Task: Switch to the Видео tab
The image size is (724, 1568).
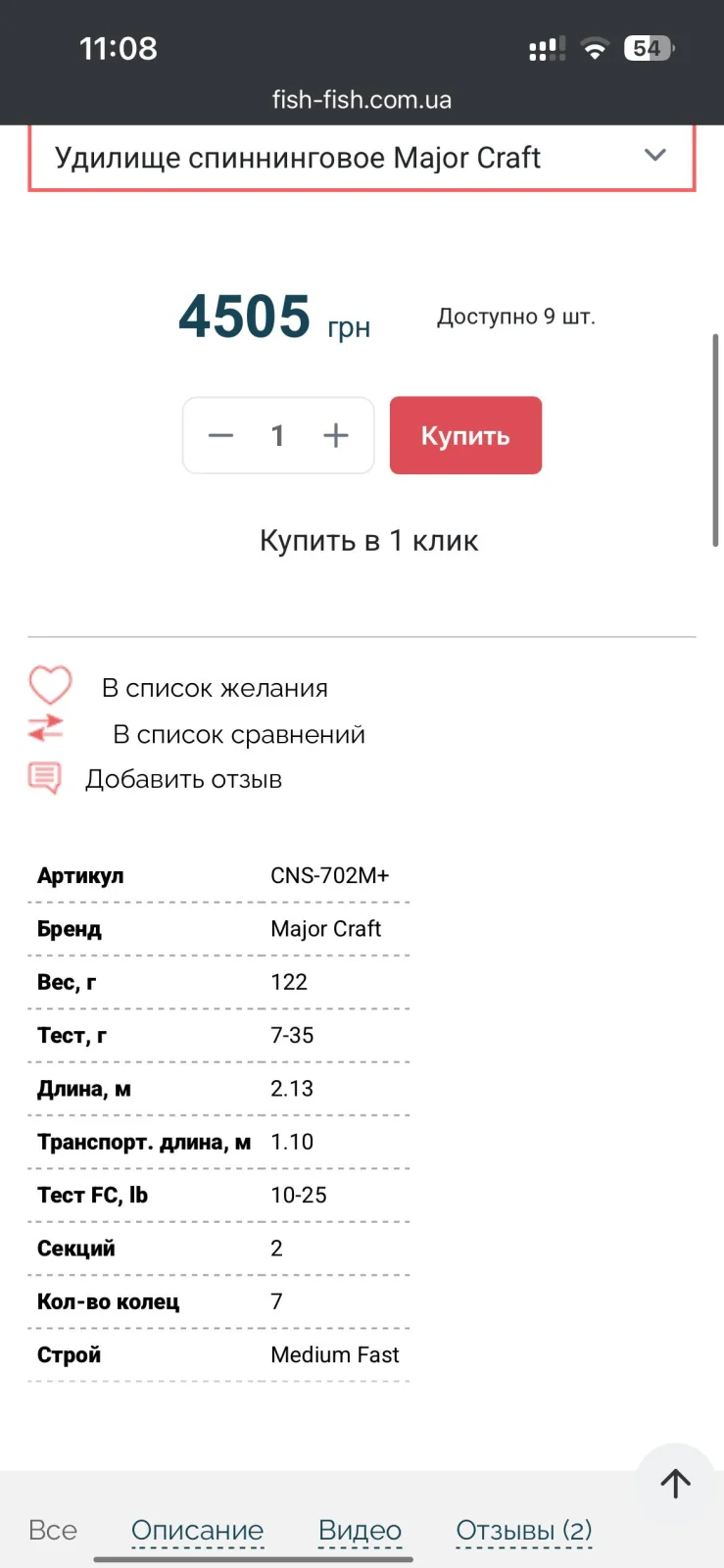Action: pos(360,1530)
